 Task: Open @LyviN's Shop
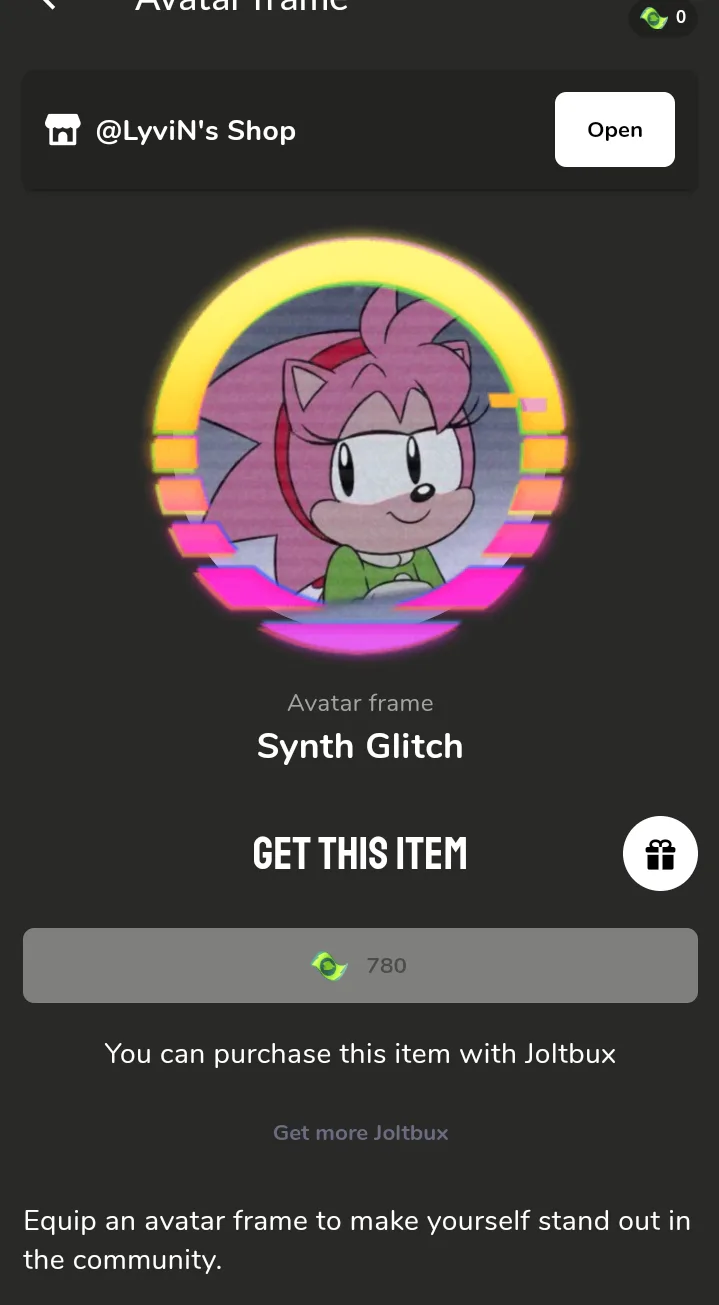click(x=614, y=130)
